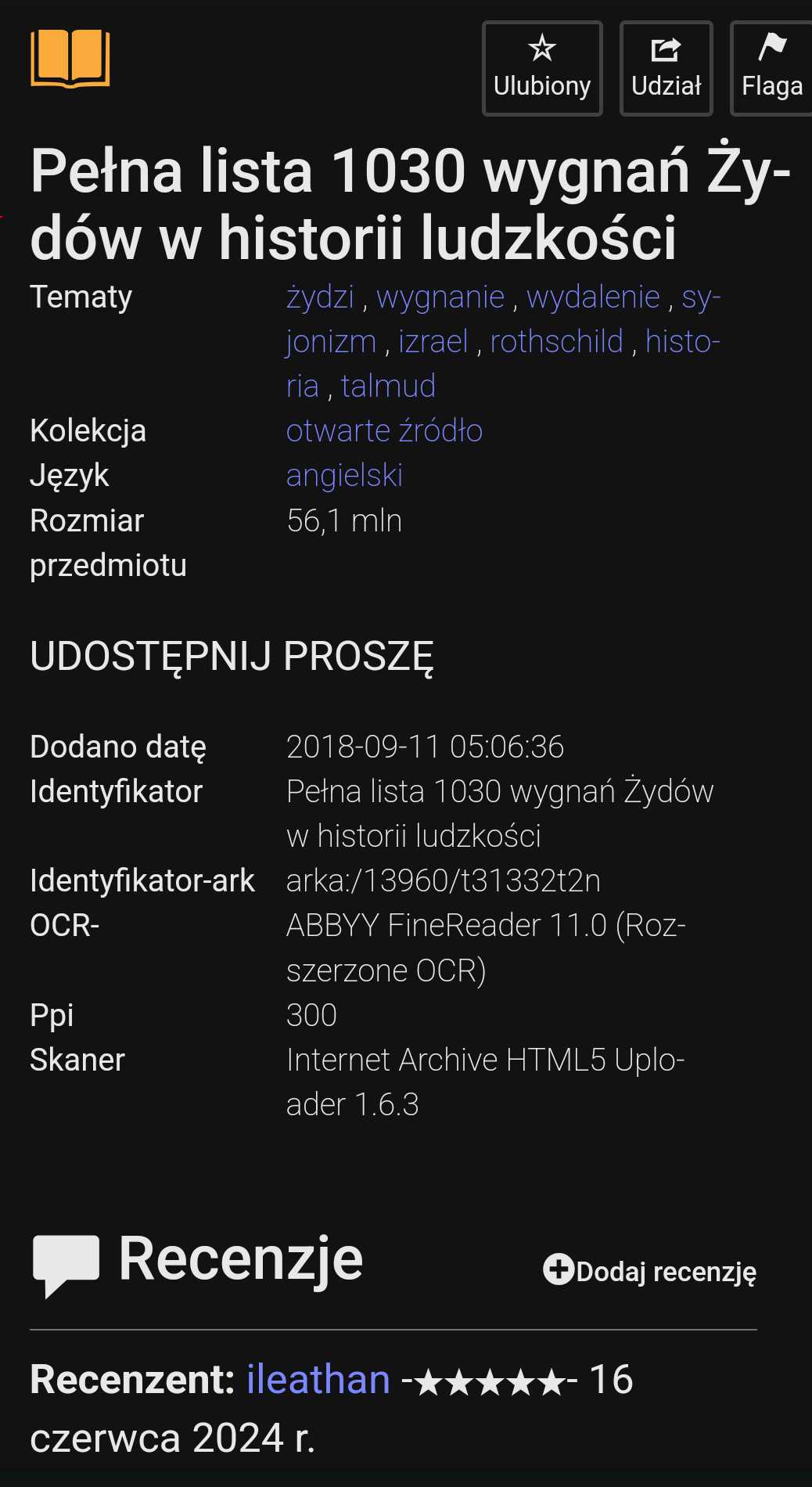
Task: Open the żydzi topic link
Action: point(320,297)
